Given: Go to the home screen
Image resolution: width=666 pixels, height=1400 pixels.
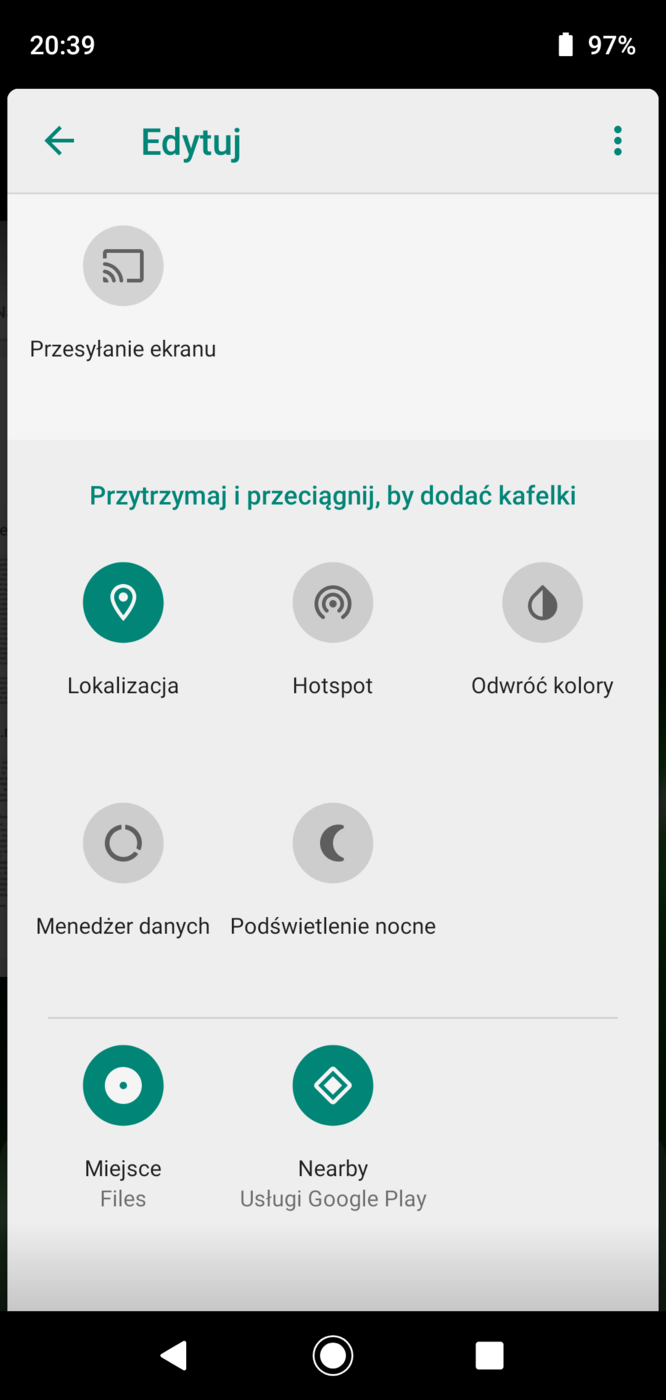Looking at the screenshot, I should tap(333, 1355).
